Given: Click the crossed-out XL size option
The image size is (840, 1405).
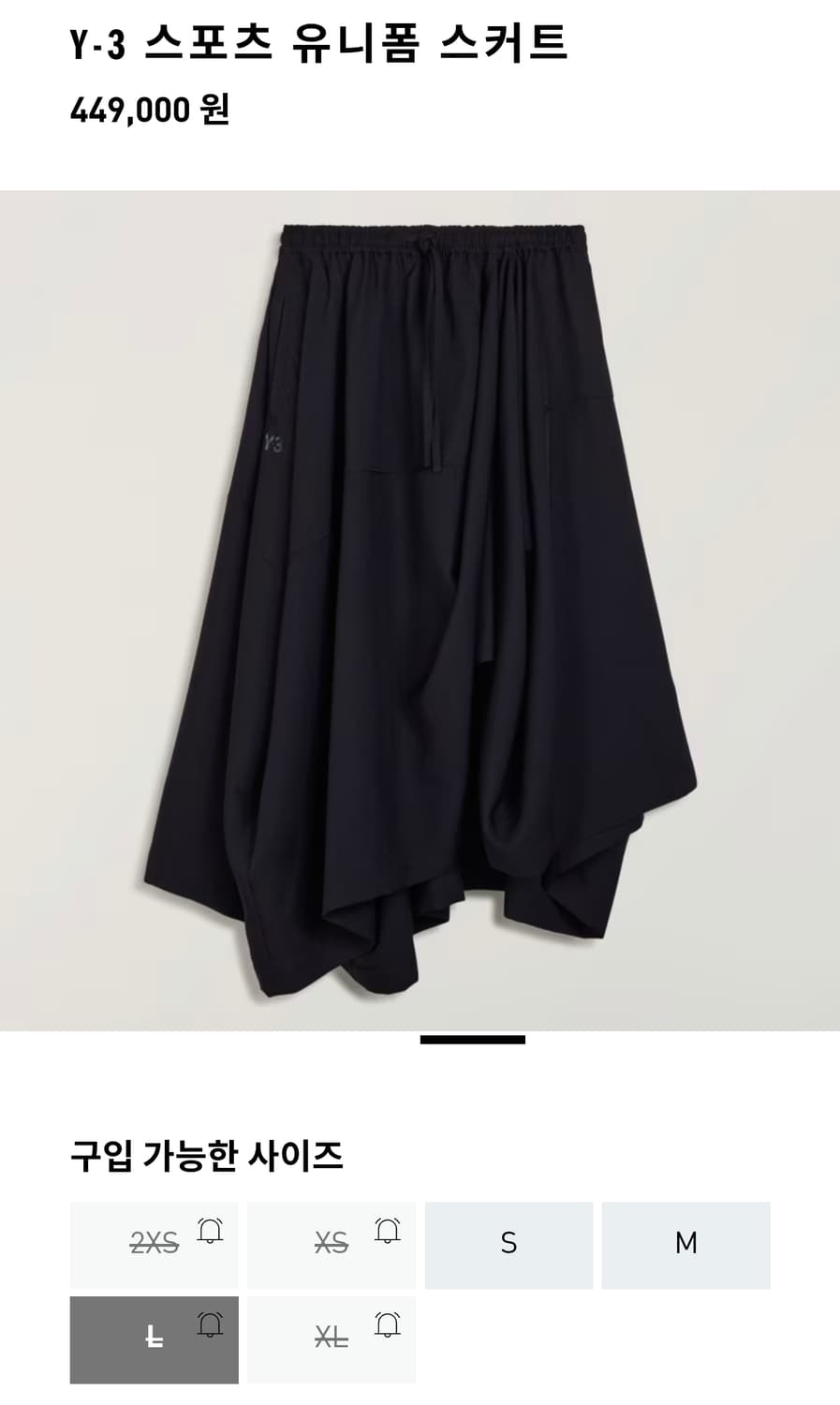Looking at the screenshot, I should coord(332,1339).
